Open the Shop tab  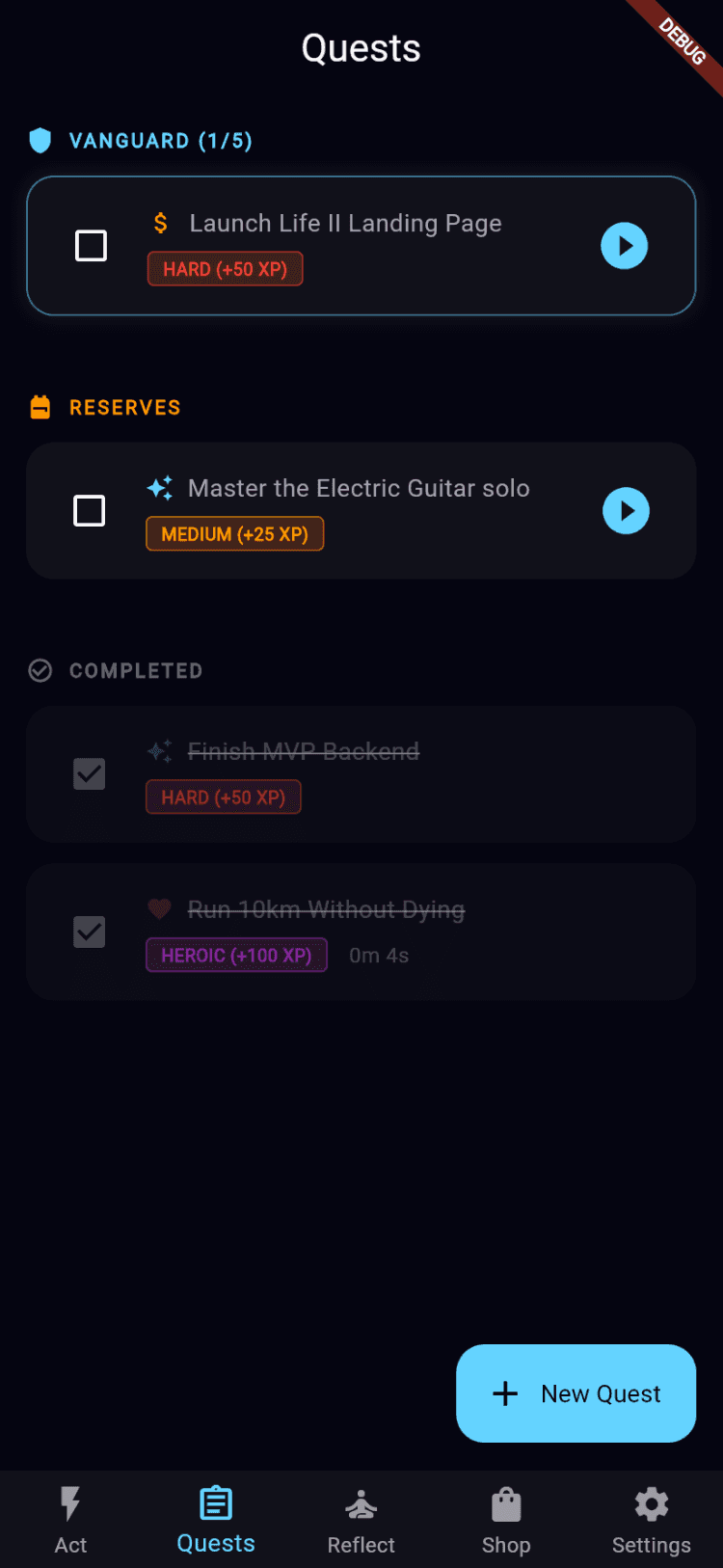click(506, 1520)
